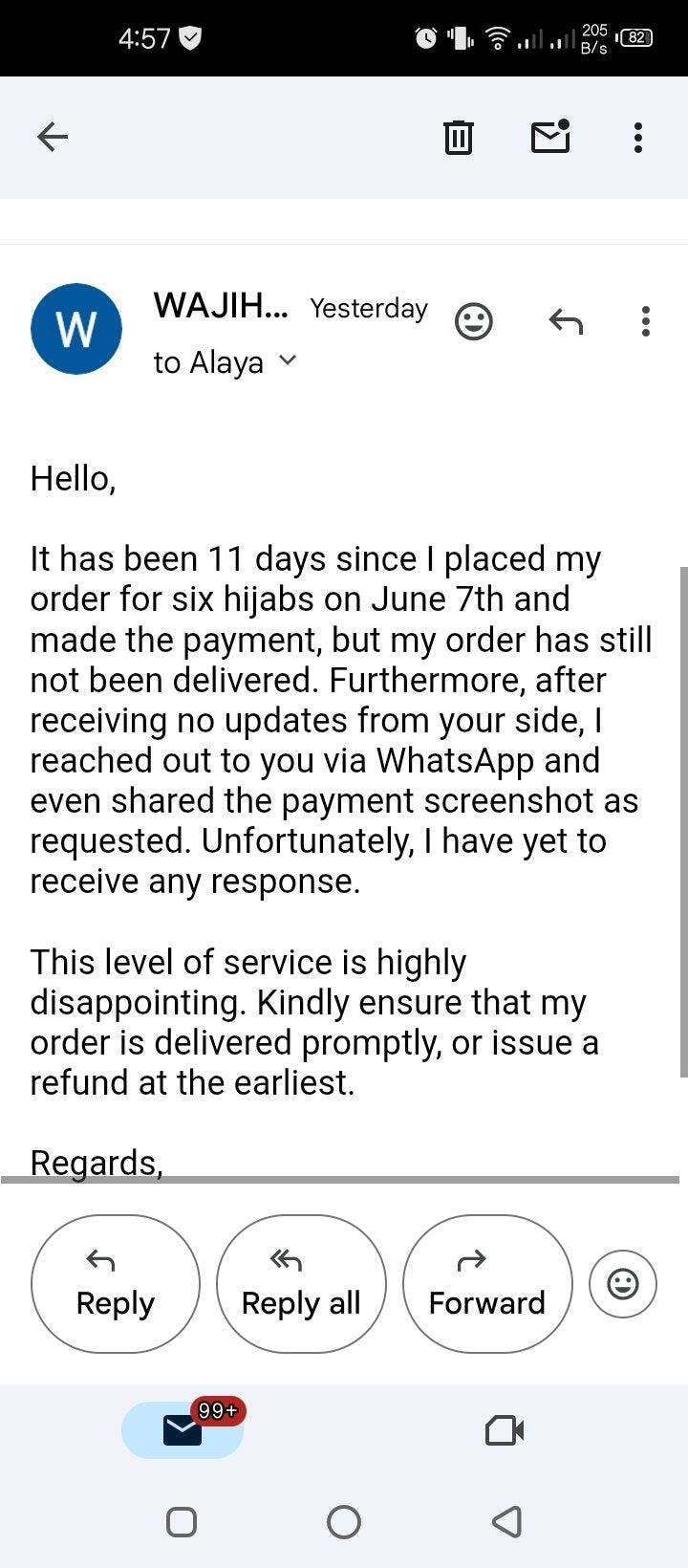Forward this email
The height and width of the screenshot is (1568, 688).
487,1284
